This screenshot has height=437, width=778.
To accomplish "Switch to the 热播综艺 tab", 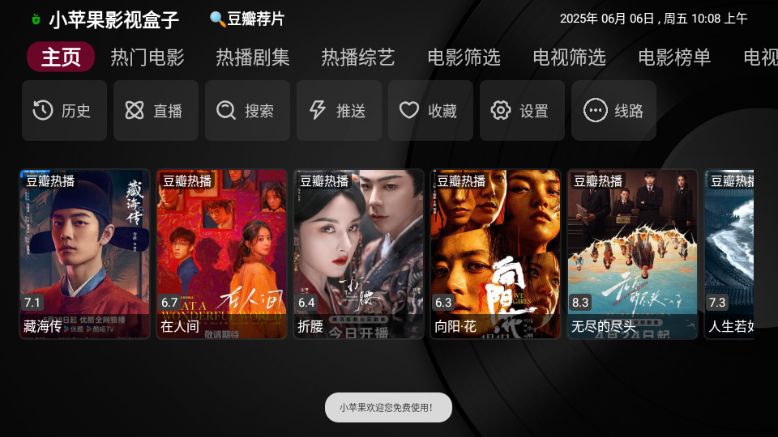I will point(358,58).
